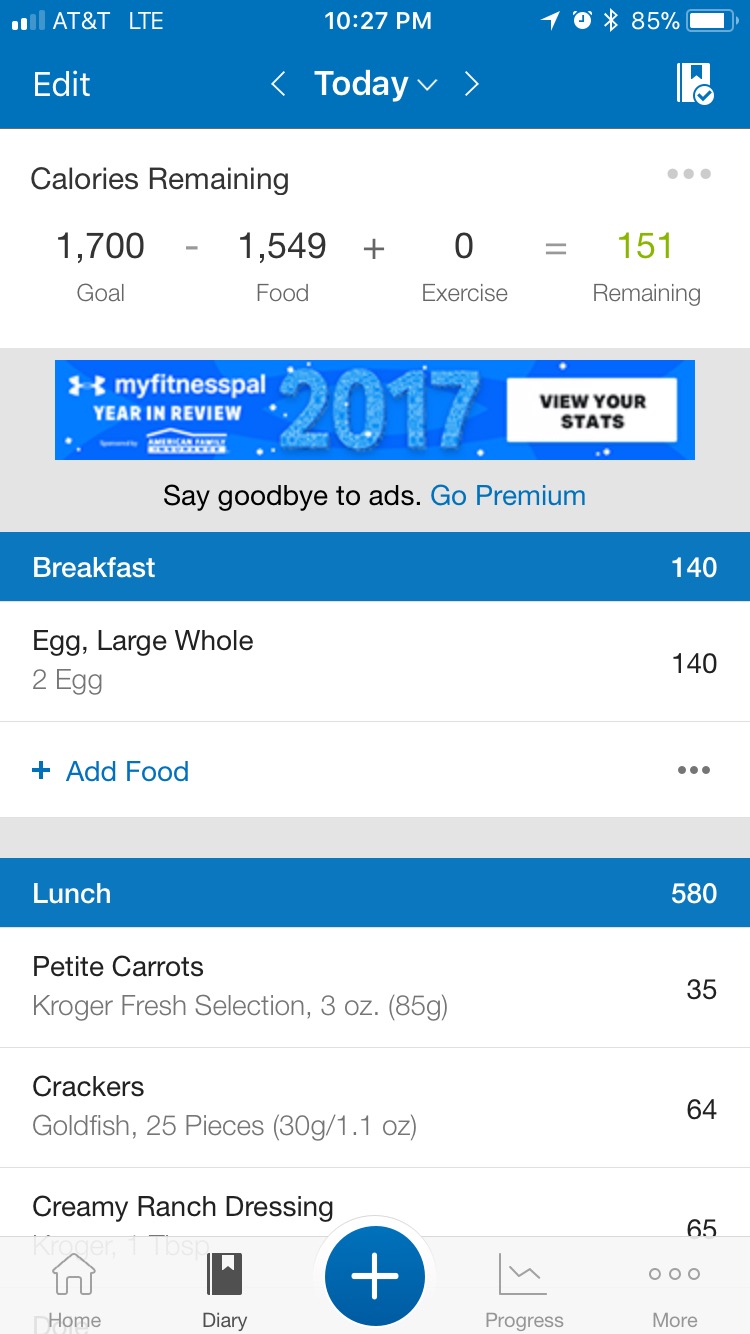Go to the previous day arrow
The height and width of the screenshot is (1334, 750).
click(279, 84)
